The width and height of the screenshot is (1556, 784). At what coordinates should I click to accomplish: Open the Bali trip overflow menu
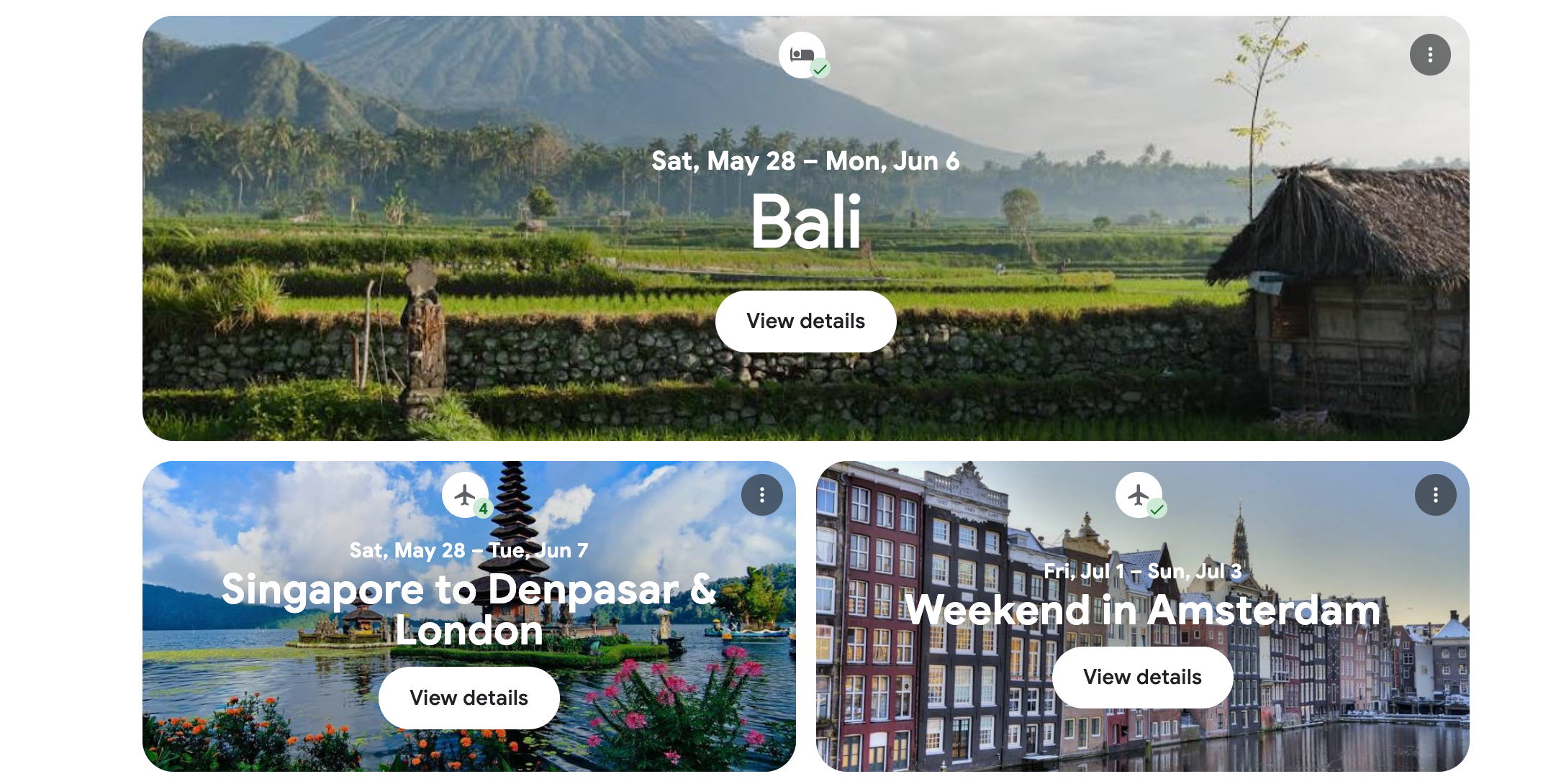click(1429, 55)
